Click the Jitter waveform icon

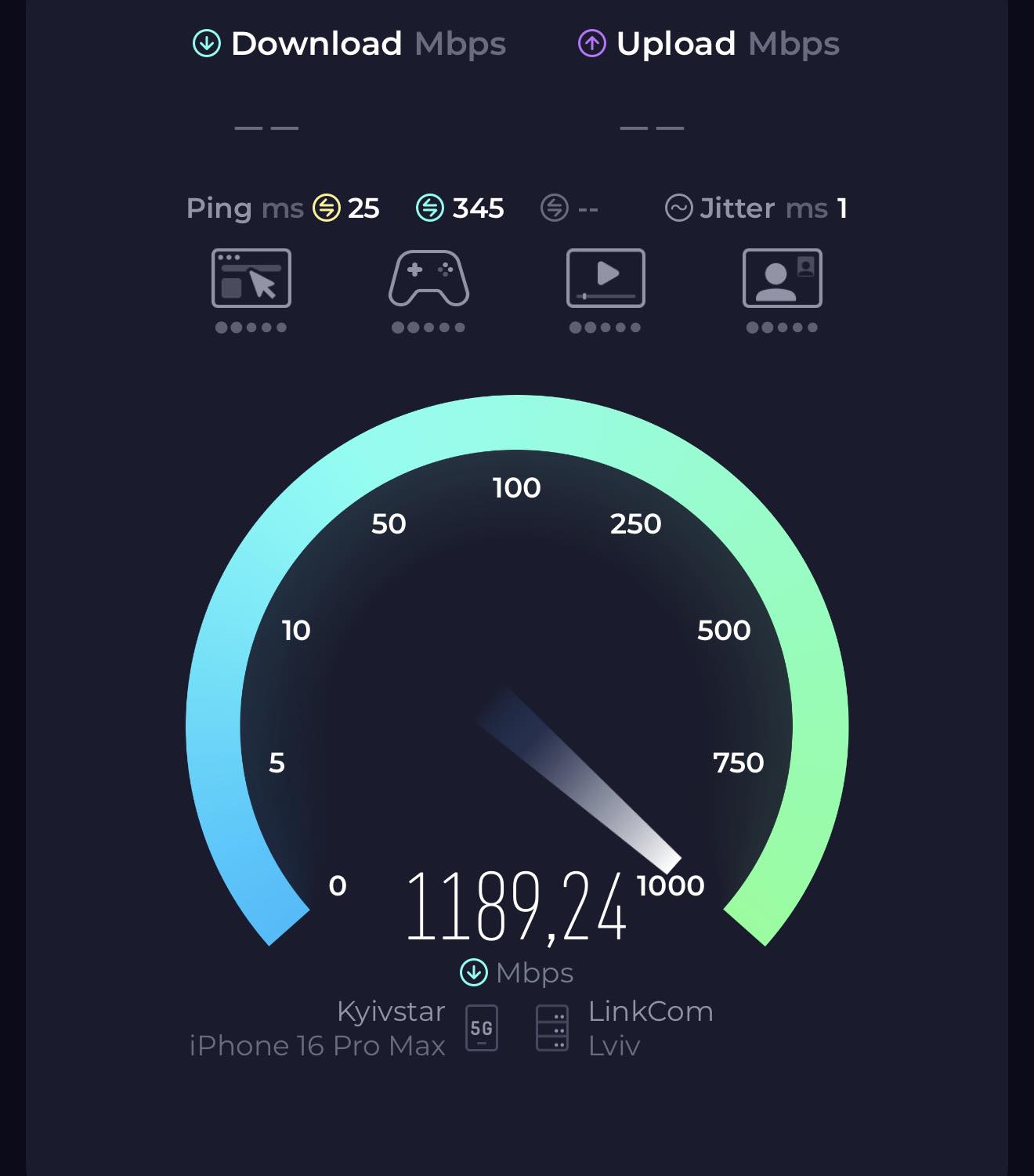(680, 208)
